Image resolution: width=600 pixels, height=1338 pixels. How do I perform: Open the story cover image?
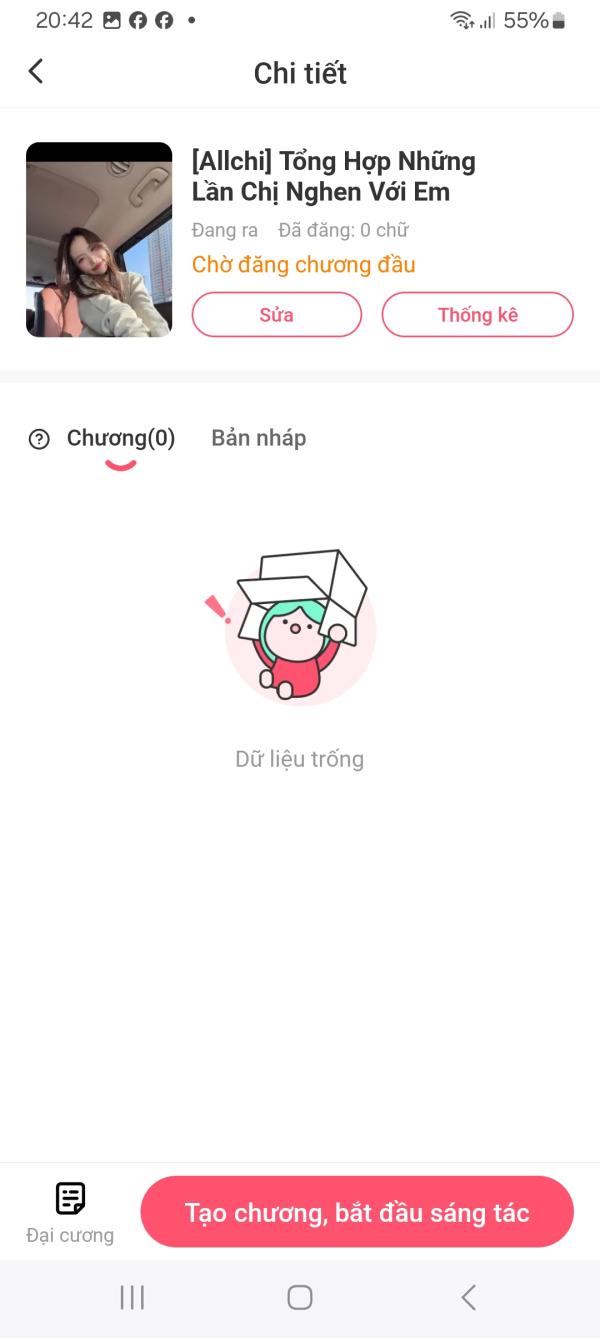point(99,240)
